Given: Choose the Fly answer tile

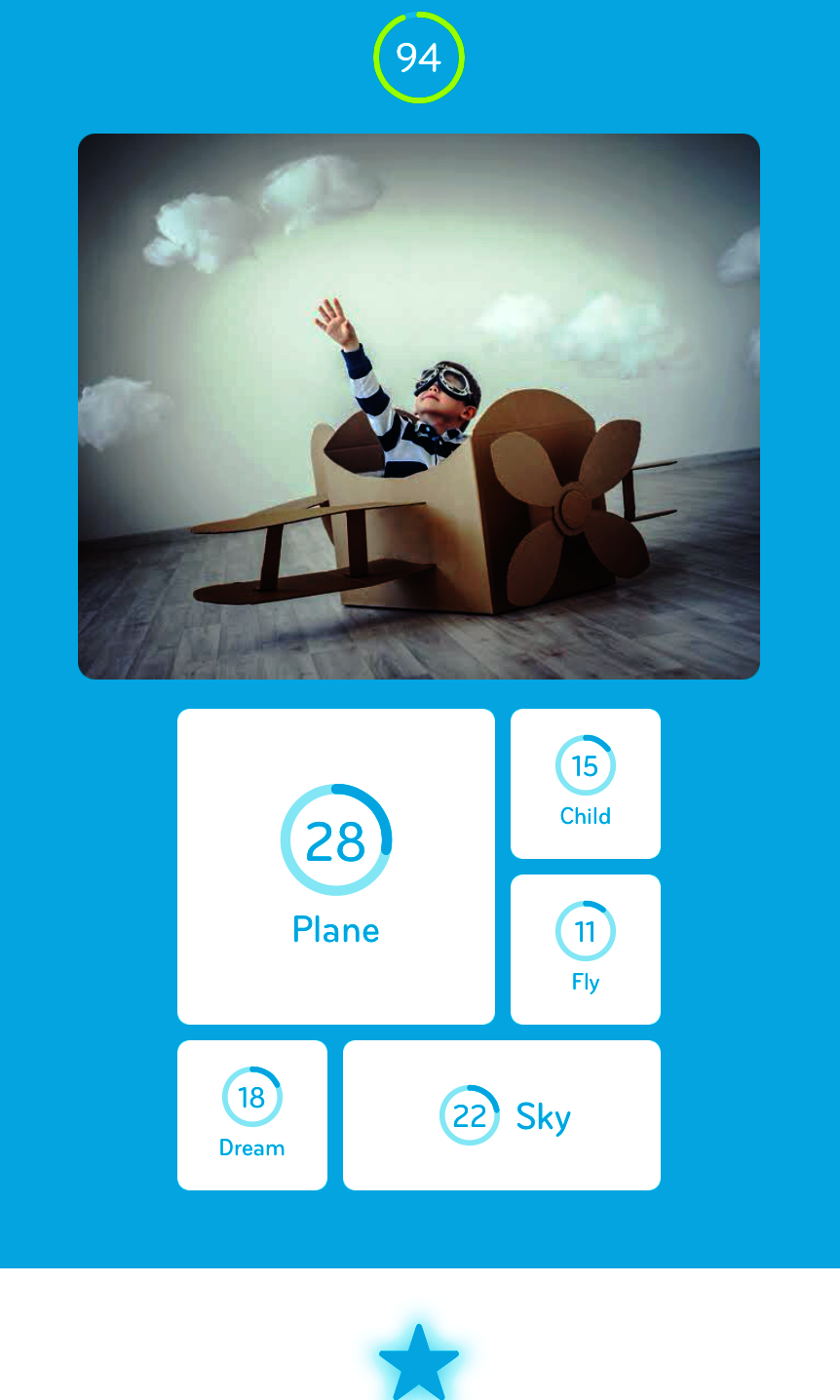Looking at the screenshot, I should point(586,950).
